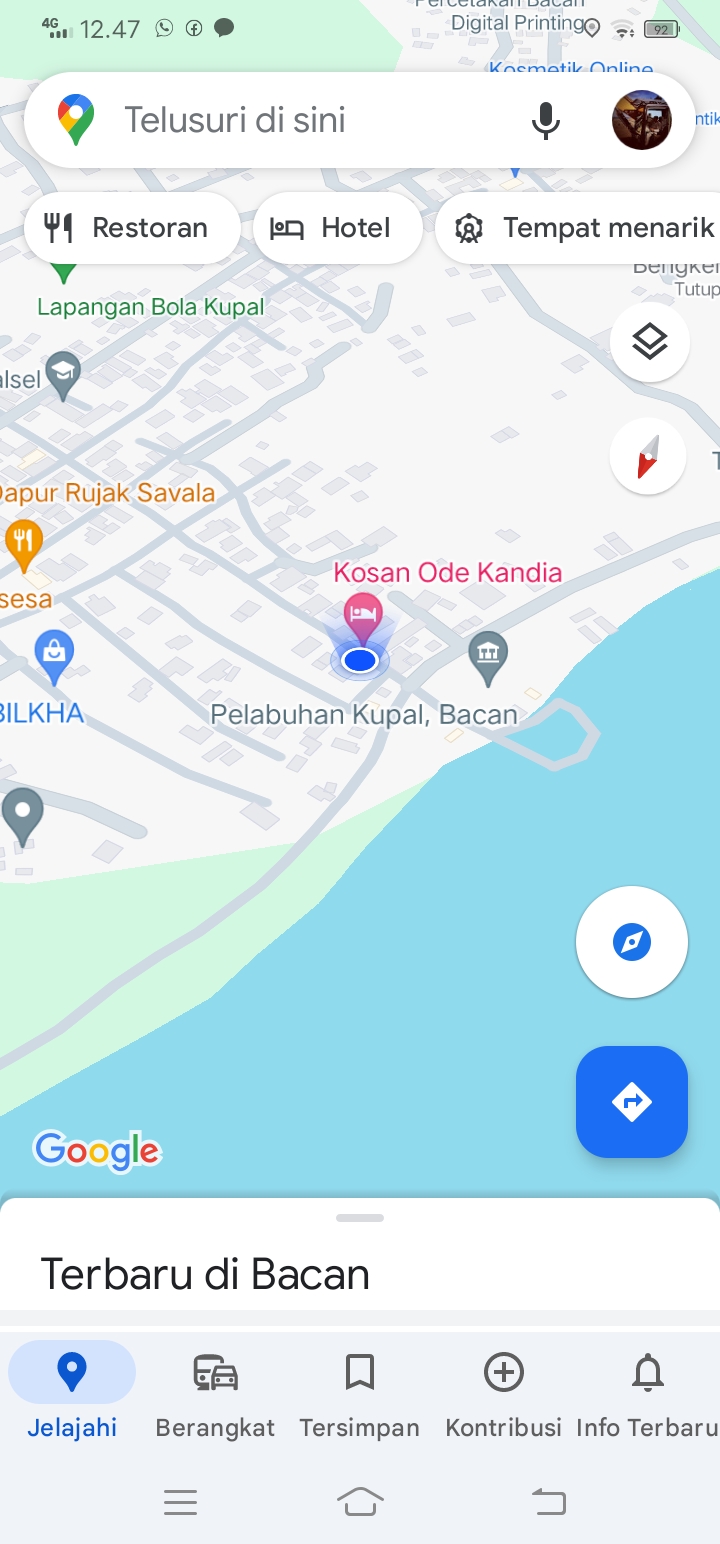720x1544 pixels.
Task: Open the blue directions button
Action: (x=632, y=1102)
